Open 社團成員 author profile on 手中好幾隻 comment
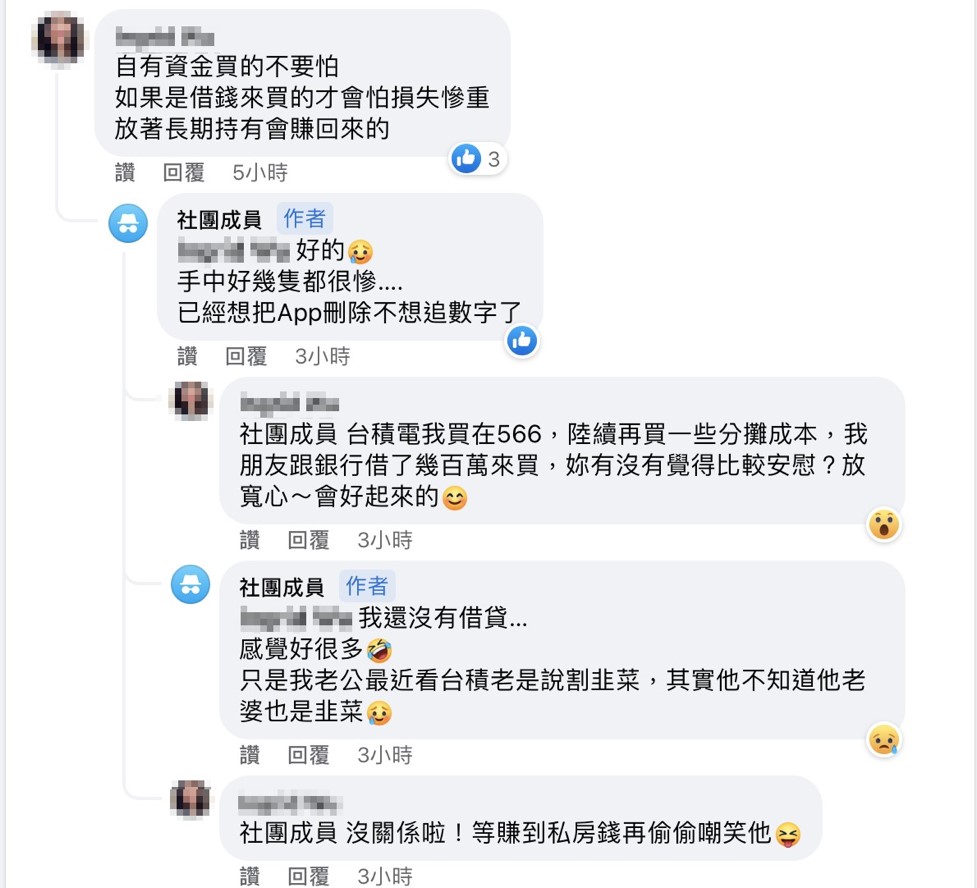 coord(219,220)
